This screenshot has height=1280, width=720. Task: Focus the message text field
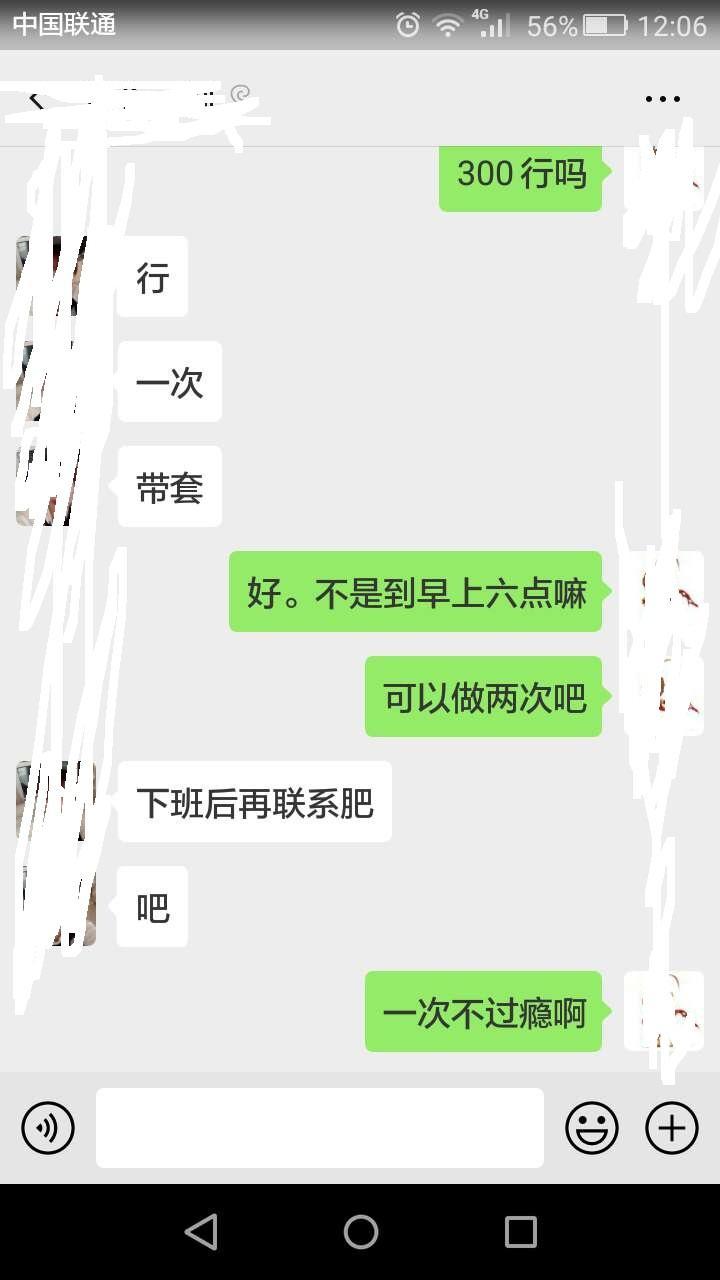click(x=319, y=1128)
